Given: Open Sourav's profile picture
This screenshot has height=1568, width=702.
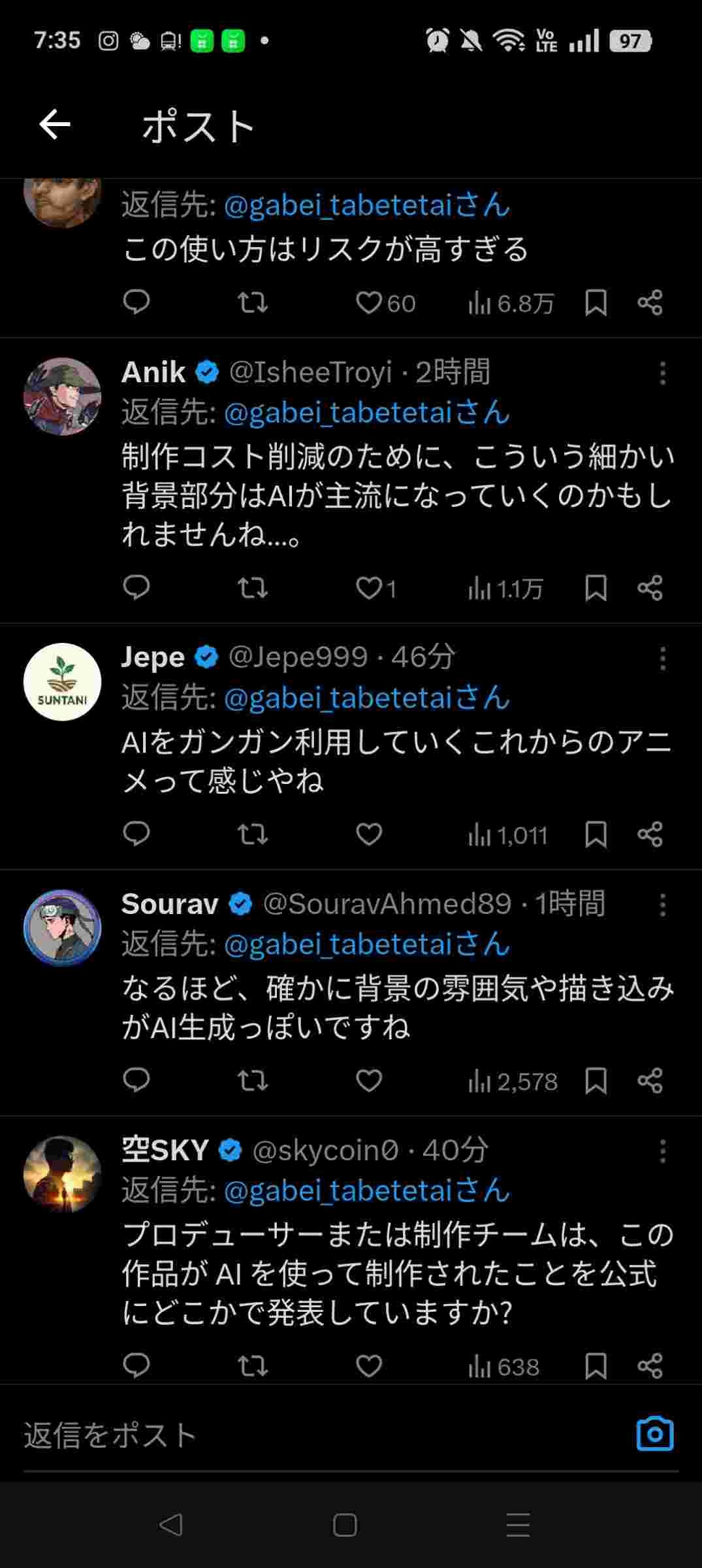Looking at the screenshot, I should point(63,928).
